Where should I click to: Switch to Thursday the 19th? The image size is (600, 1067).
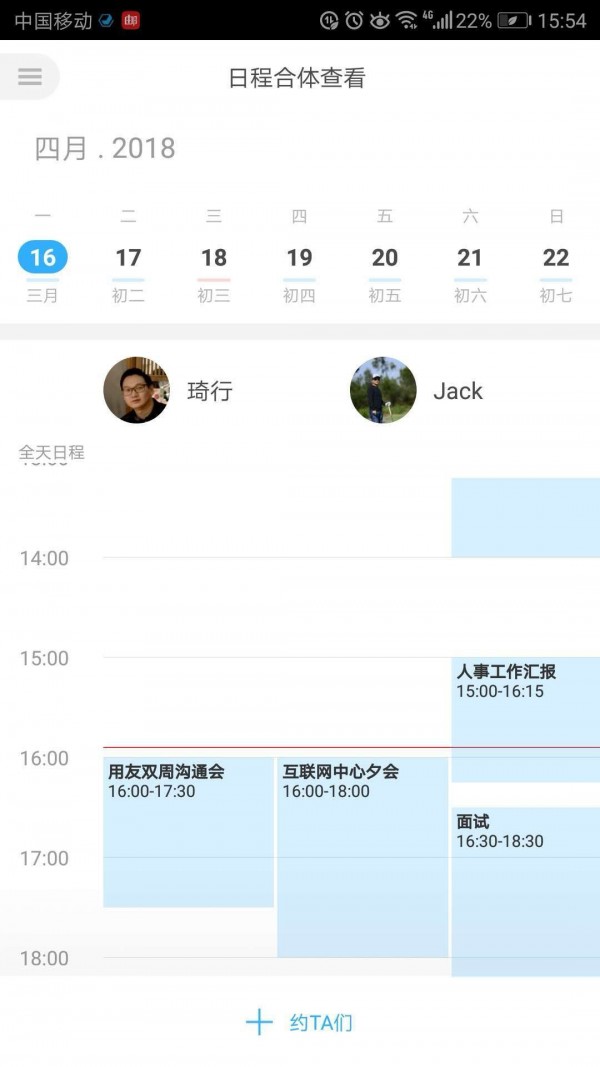pos(299,258)
